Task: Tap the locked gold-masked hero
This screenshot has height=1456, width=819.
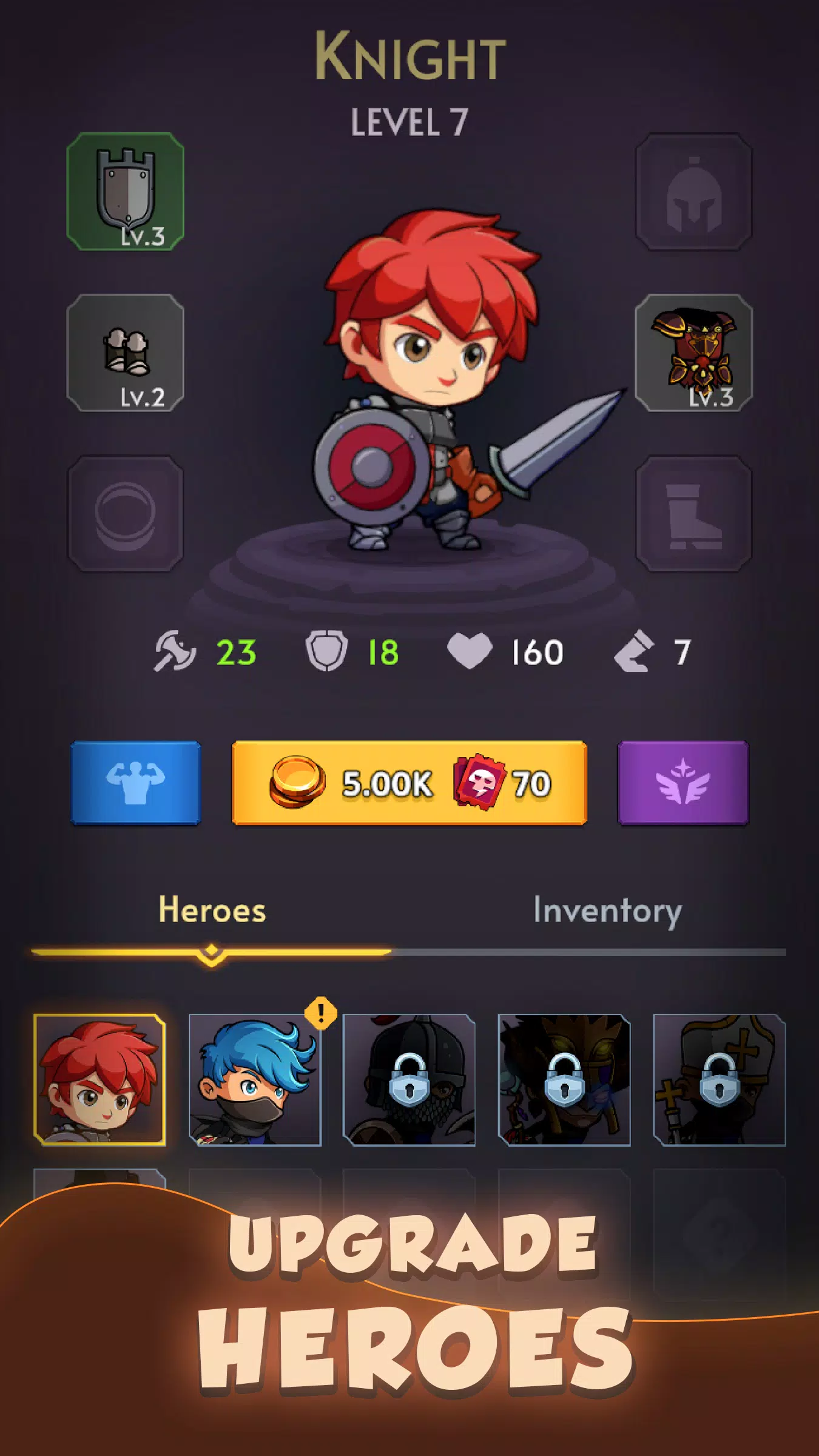Action: point(564,1080)
